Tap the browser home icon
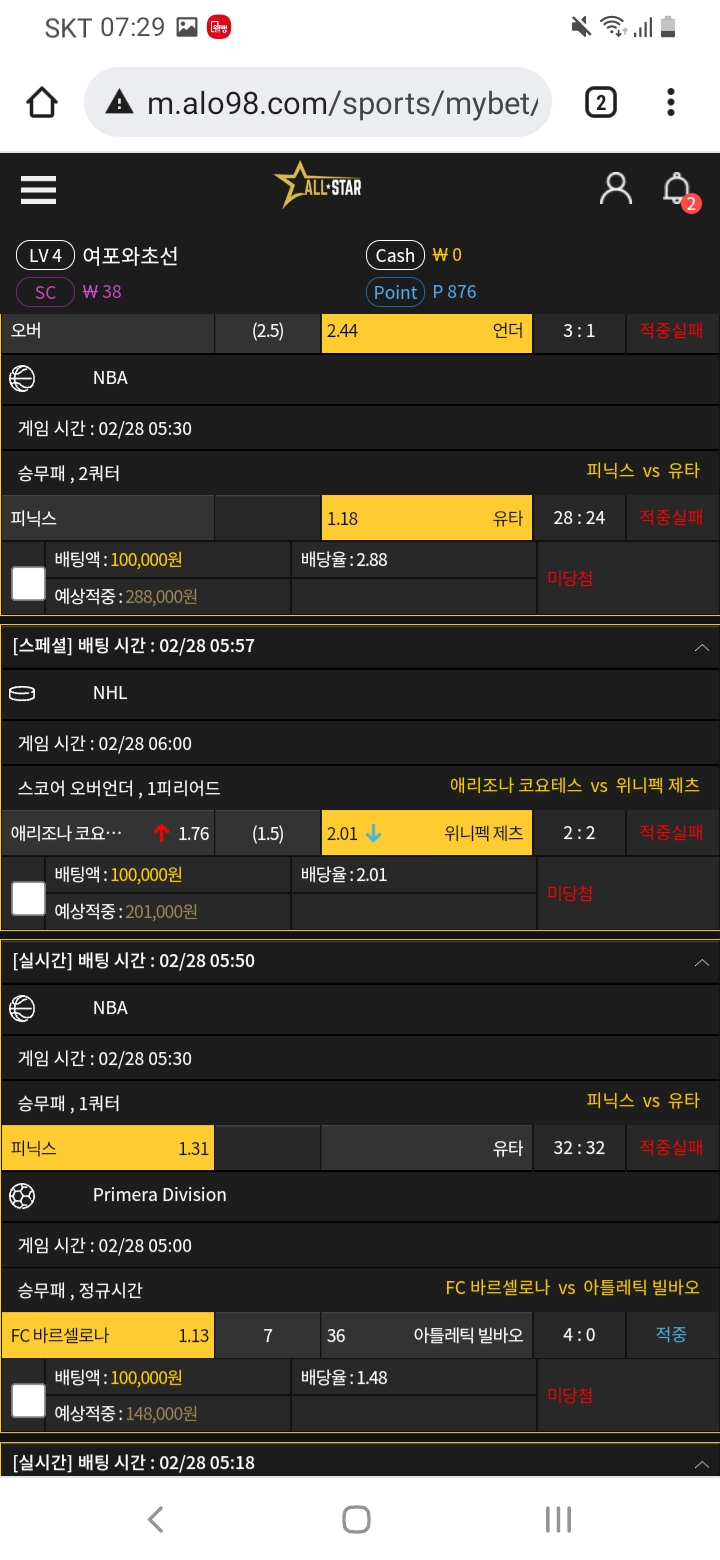Screen dimensions: 720x1560 [x=42, y=102]
